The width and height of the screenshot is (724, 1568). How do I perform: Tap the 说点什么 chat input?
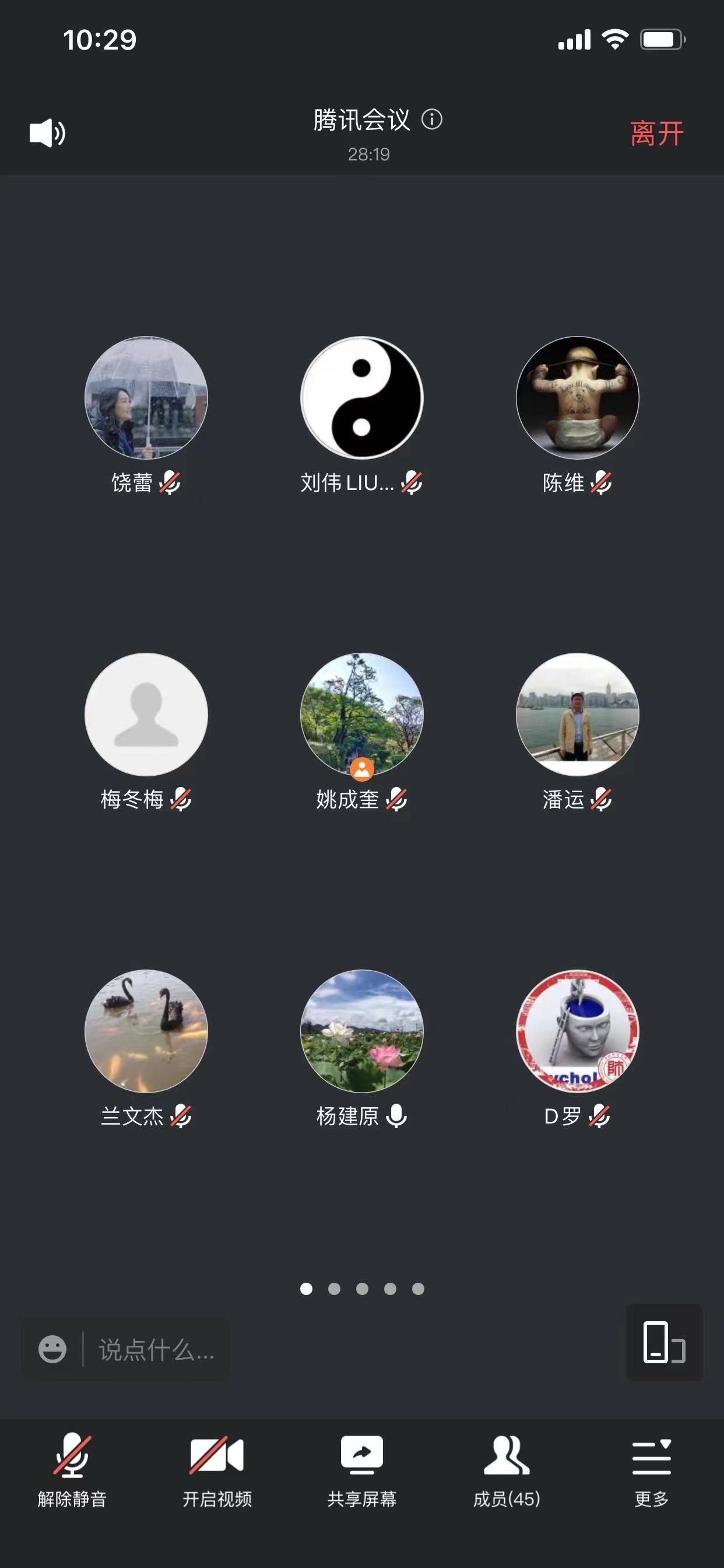pos(156,1349)
